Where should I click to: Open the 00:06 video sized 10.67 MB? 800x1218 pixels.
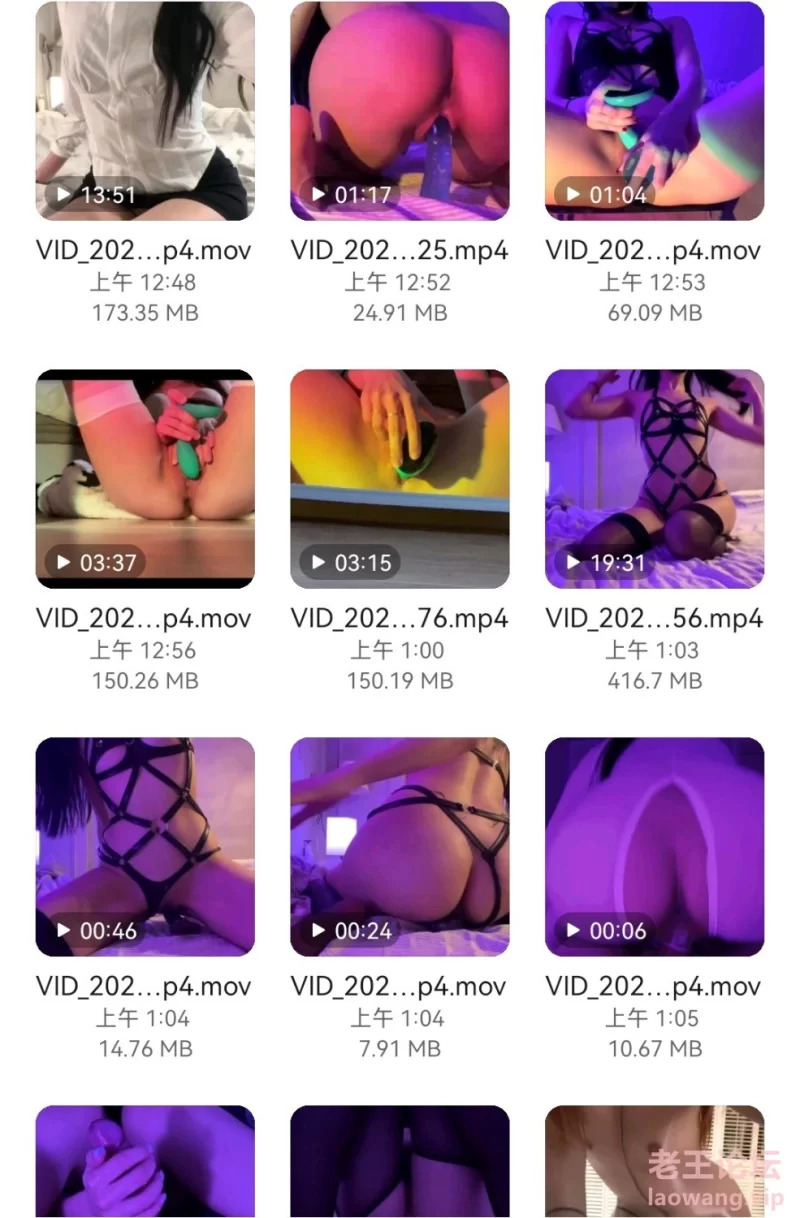click(654, 847)
